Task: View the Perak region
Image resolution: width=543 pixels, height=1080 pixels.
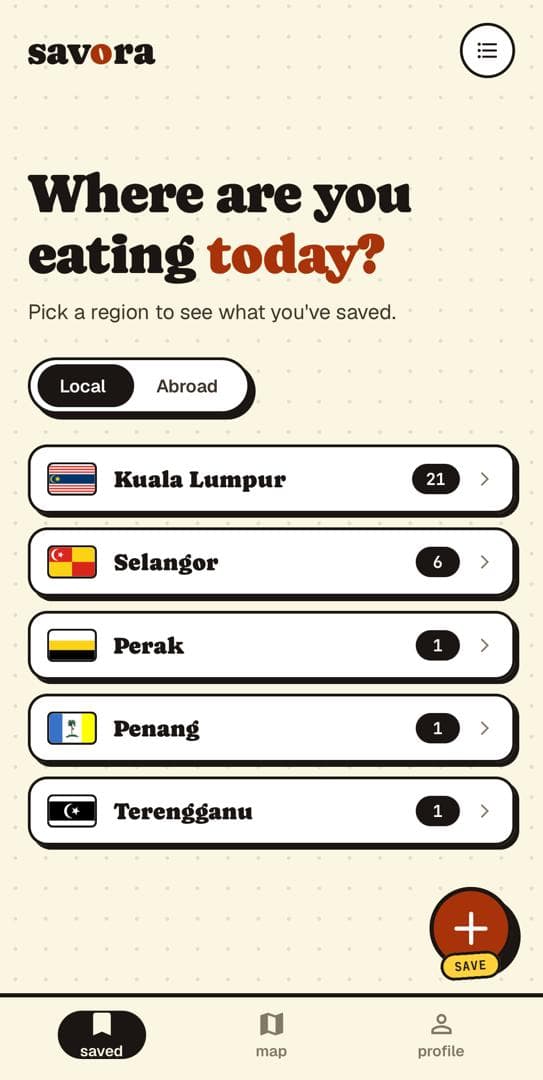Action: (272, 645)
